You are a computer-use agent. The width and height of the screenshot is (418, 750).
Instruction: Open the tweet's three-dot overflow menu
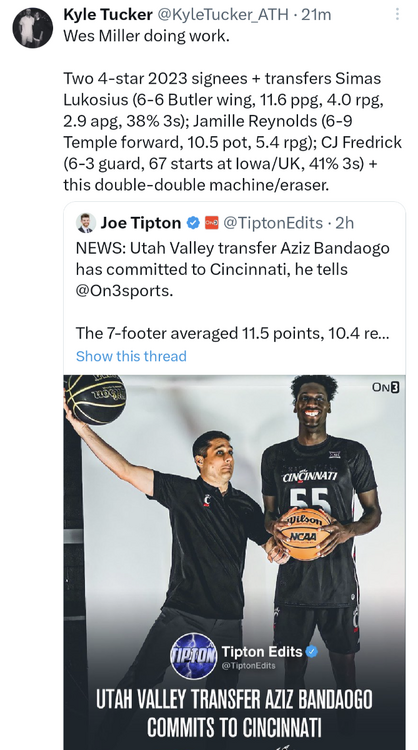[x=397, y=14]
